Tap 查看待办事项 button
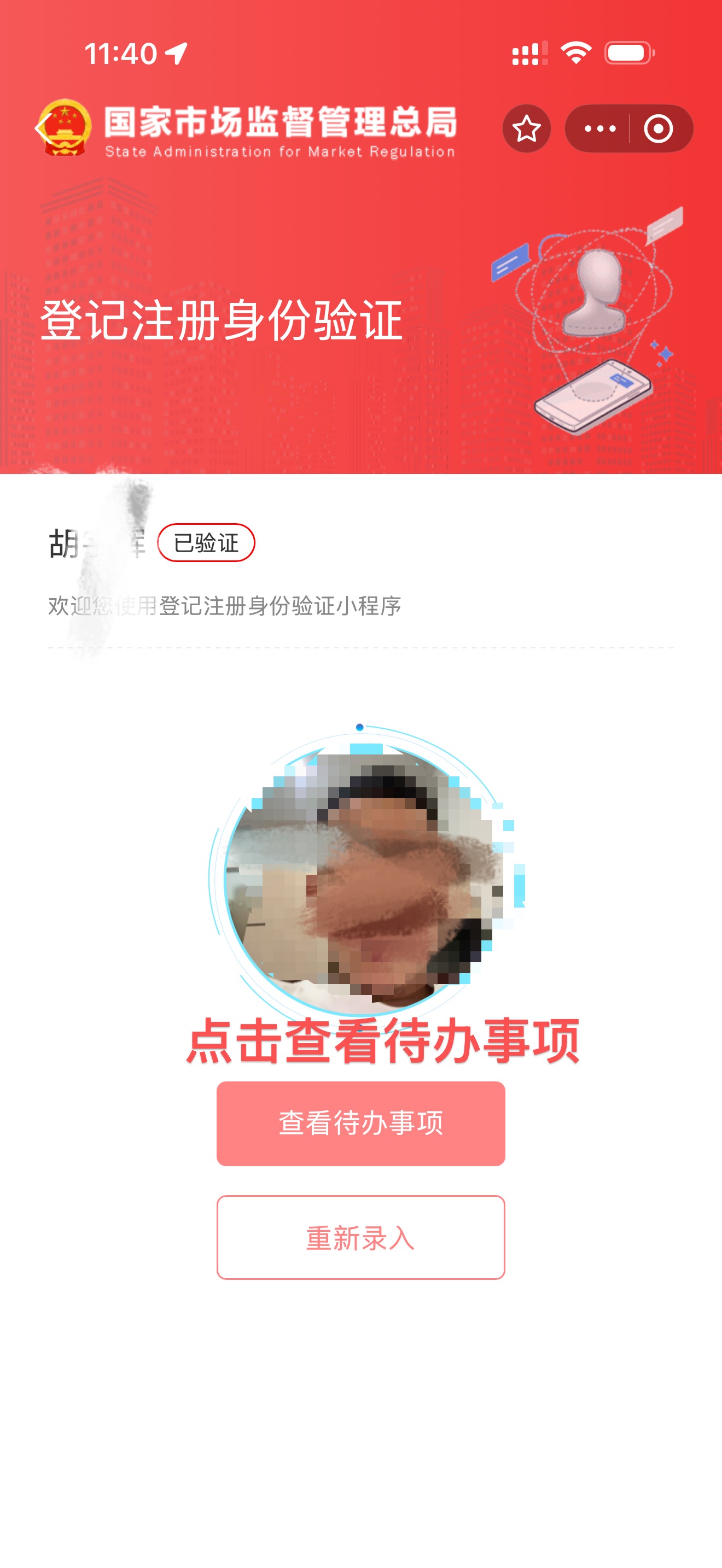 click(360, 1123)
